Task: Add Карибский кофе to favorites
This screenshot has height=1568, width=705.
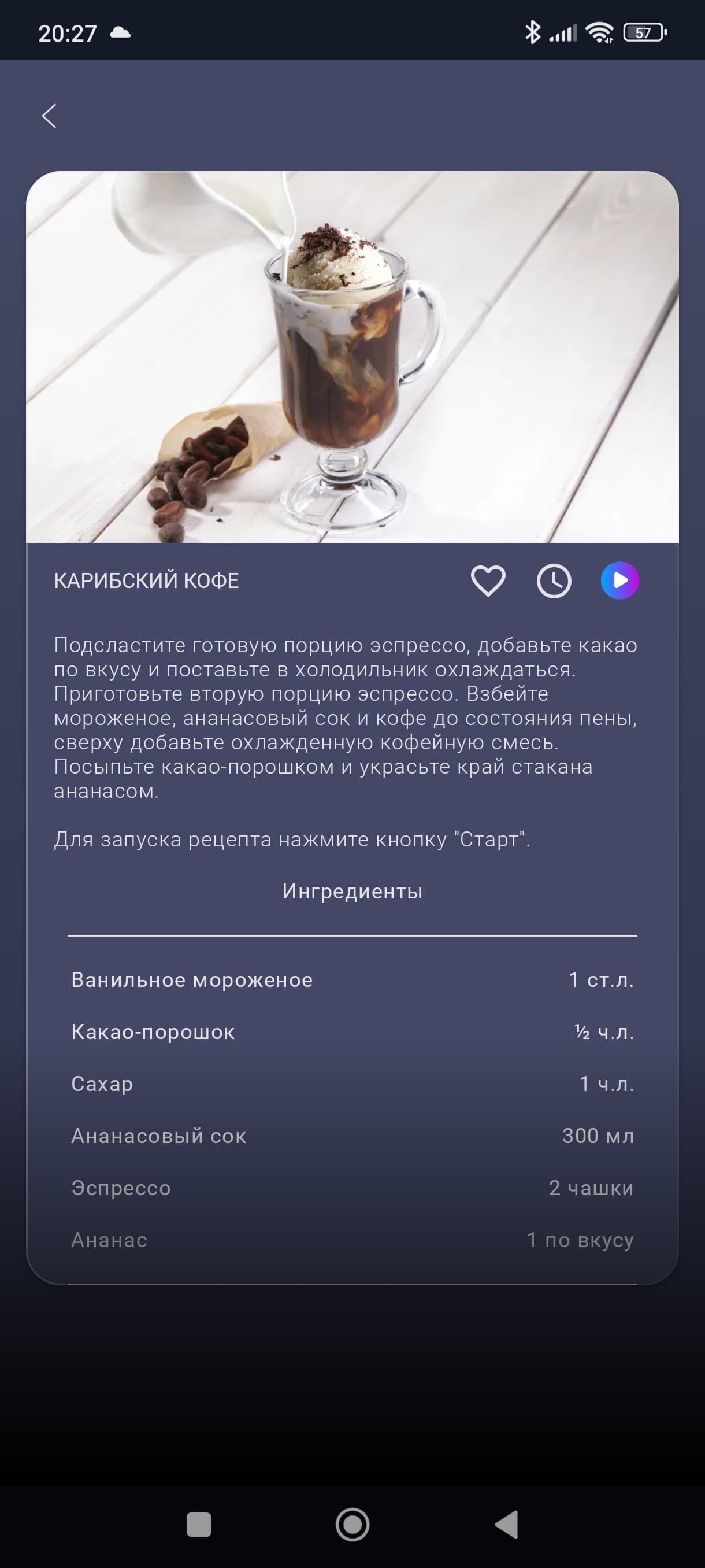Action: click(x=488, y=580)
